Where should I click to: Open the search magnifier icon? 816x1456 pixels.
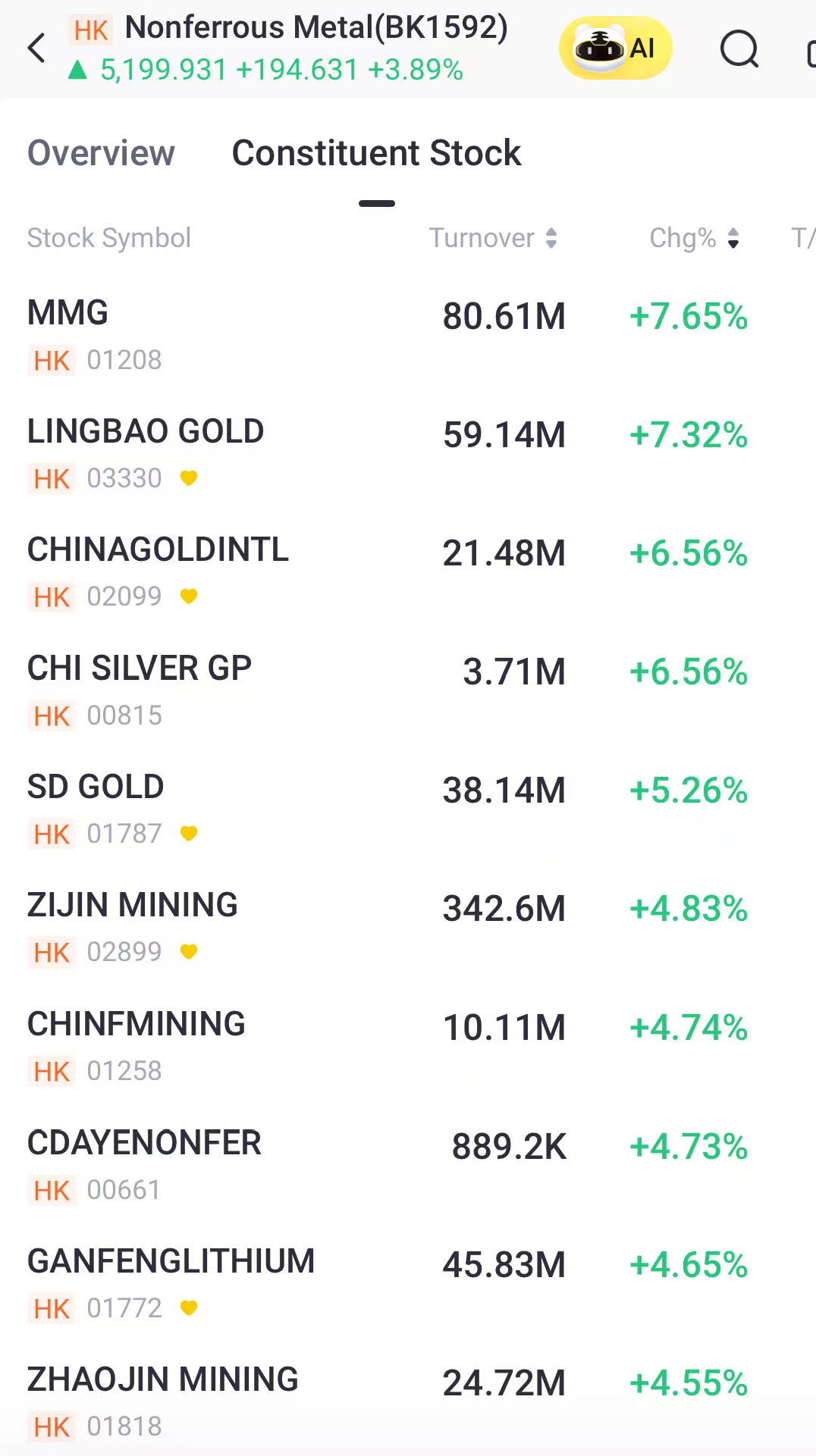click(739, 50)
